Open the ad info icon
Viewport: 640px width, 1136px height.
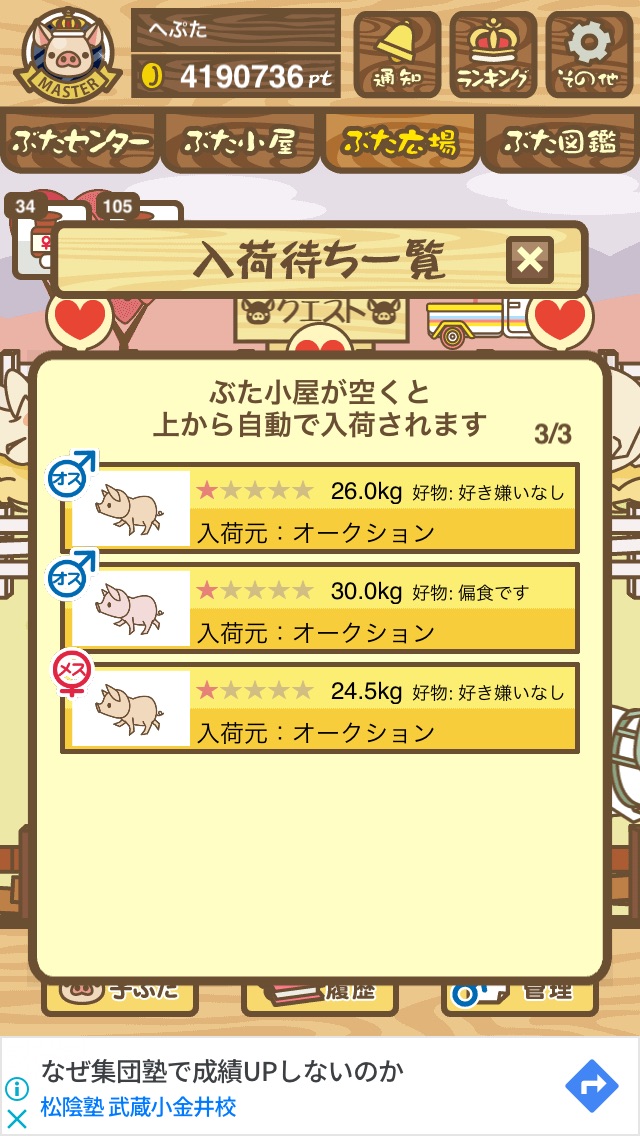pos(17,1088)
